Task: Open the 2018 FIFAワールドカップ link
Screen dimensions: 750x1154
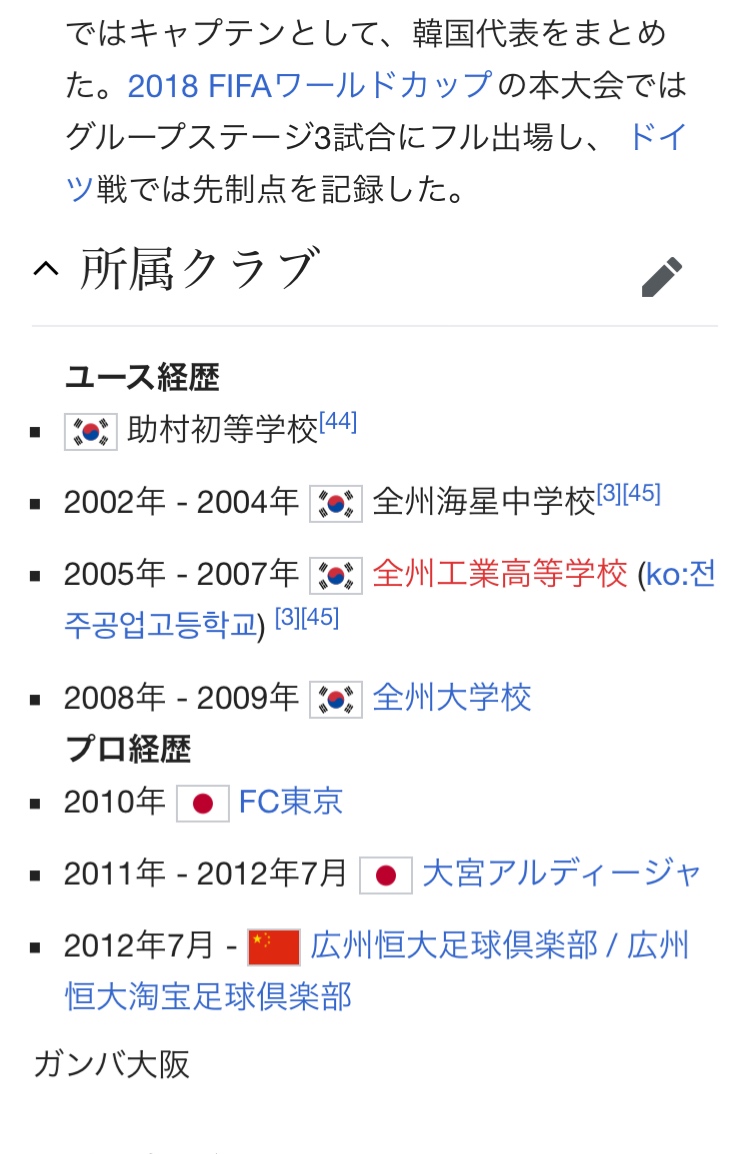Action: point(310,85)
